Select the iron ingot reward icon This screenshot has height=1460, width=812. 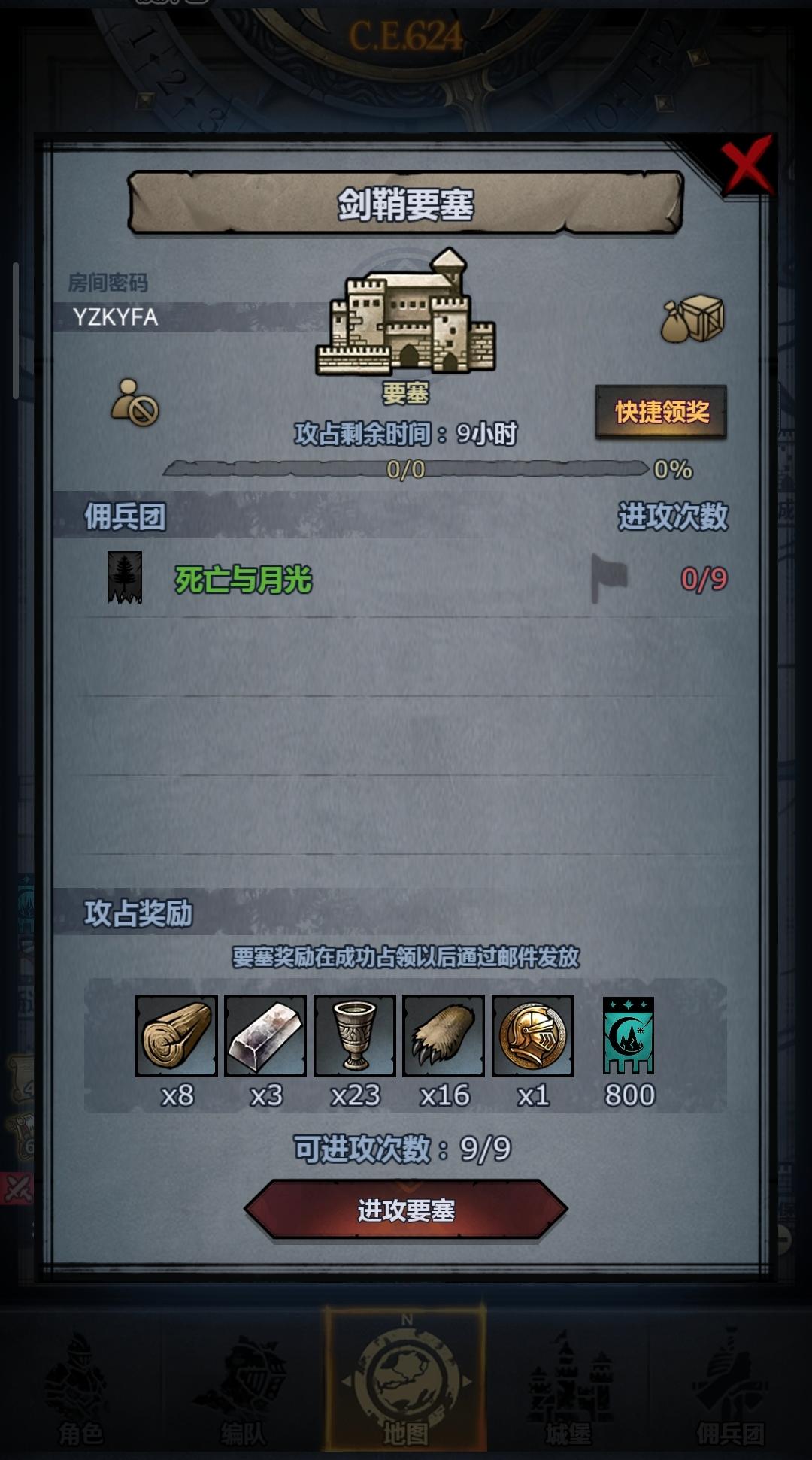click(x=267, y=1036)
